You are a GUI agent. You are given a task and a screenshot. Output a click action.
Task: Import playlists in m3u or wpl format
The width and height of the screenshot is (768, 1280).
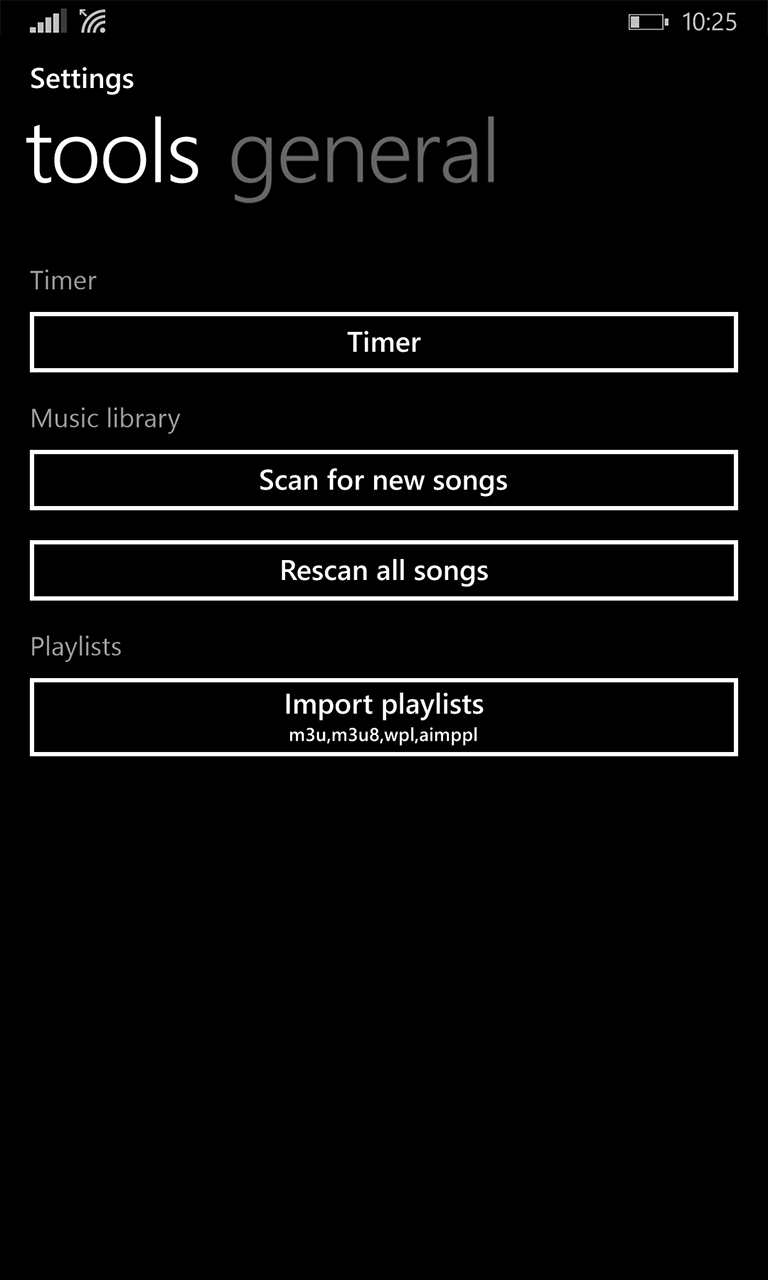[x=384, y=716]
